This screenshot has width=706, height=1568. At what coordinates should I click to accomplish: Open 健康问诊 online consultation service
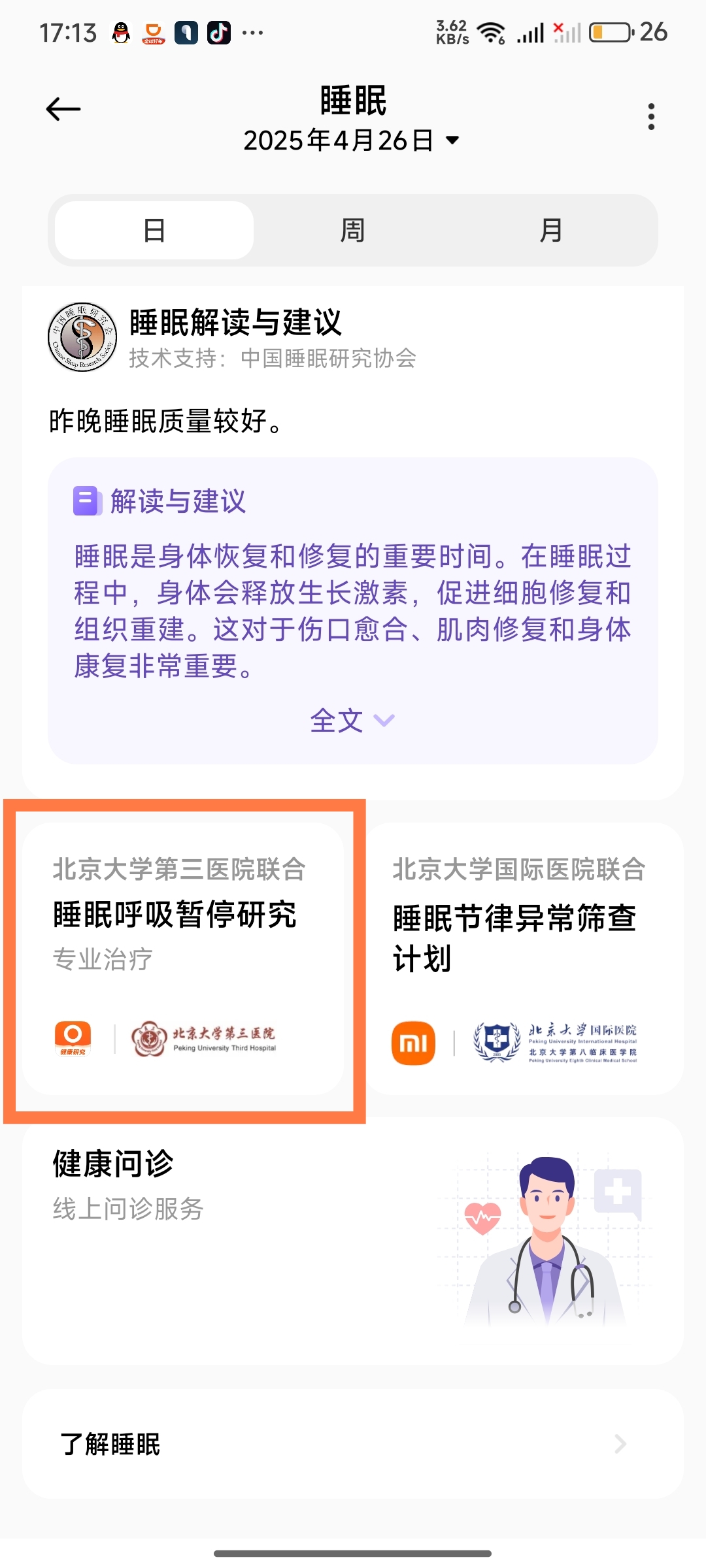point(352,1239)
